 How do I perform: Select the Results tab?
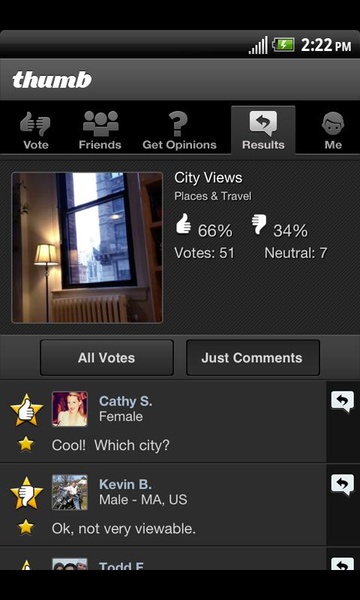click(x=263, y=130)
